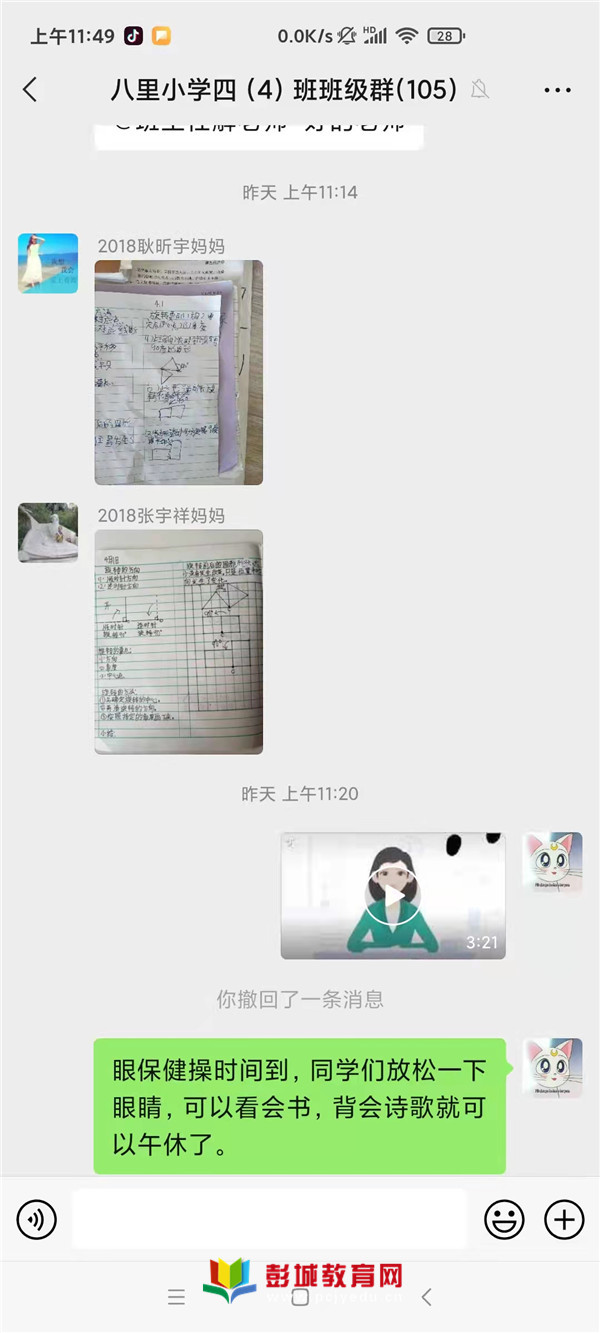Tap the message text field
This screenshot has height=1333, width=600.
tap(270, 1219)
